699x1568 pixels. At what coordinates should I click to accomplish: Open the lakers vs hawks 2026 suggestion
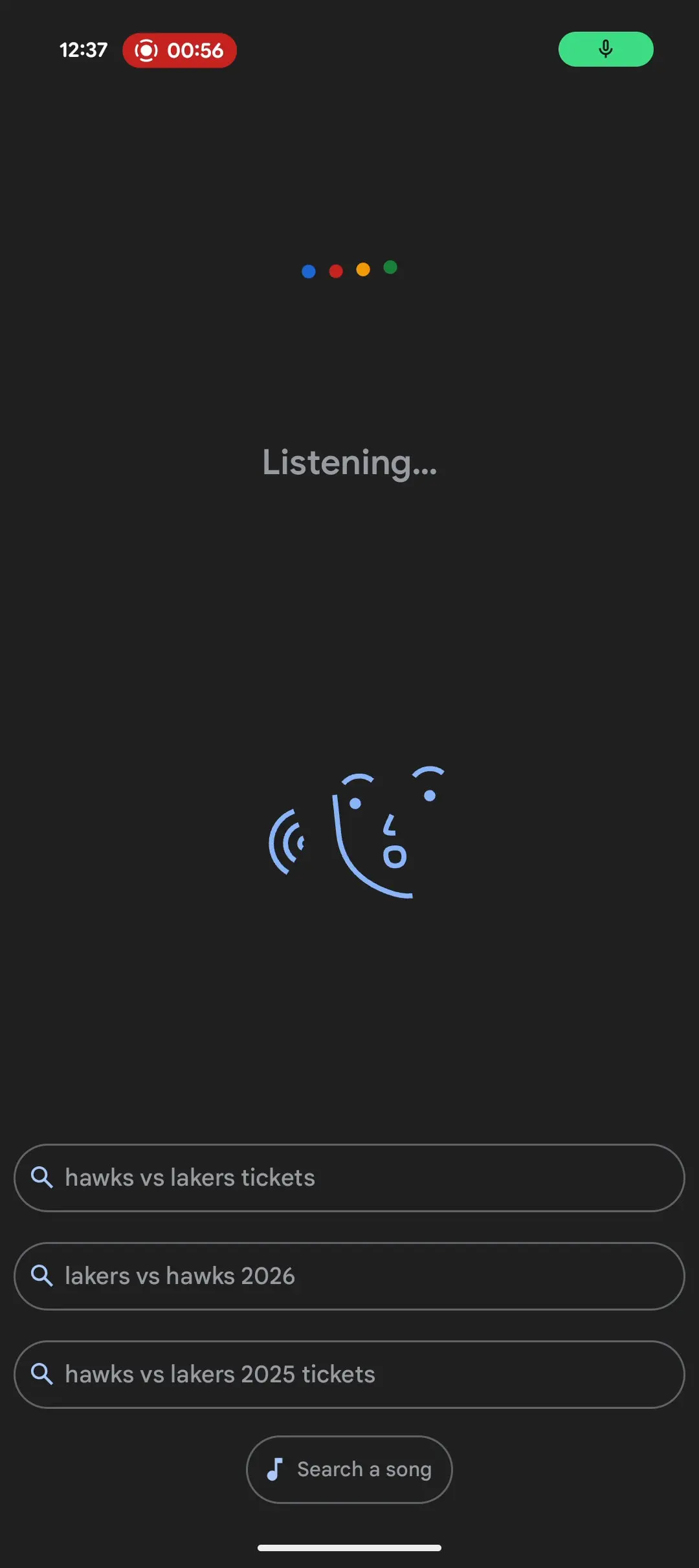pos(349,1276)
